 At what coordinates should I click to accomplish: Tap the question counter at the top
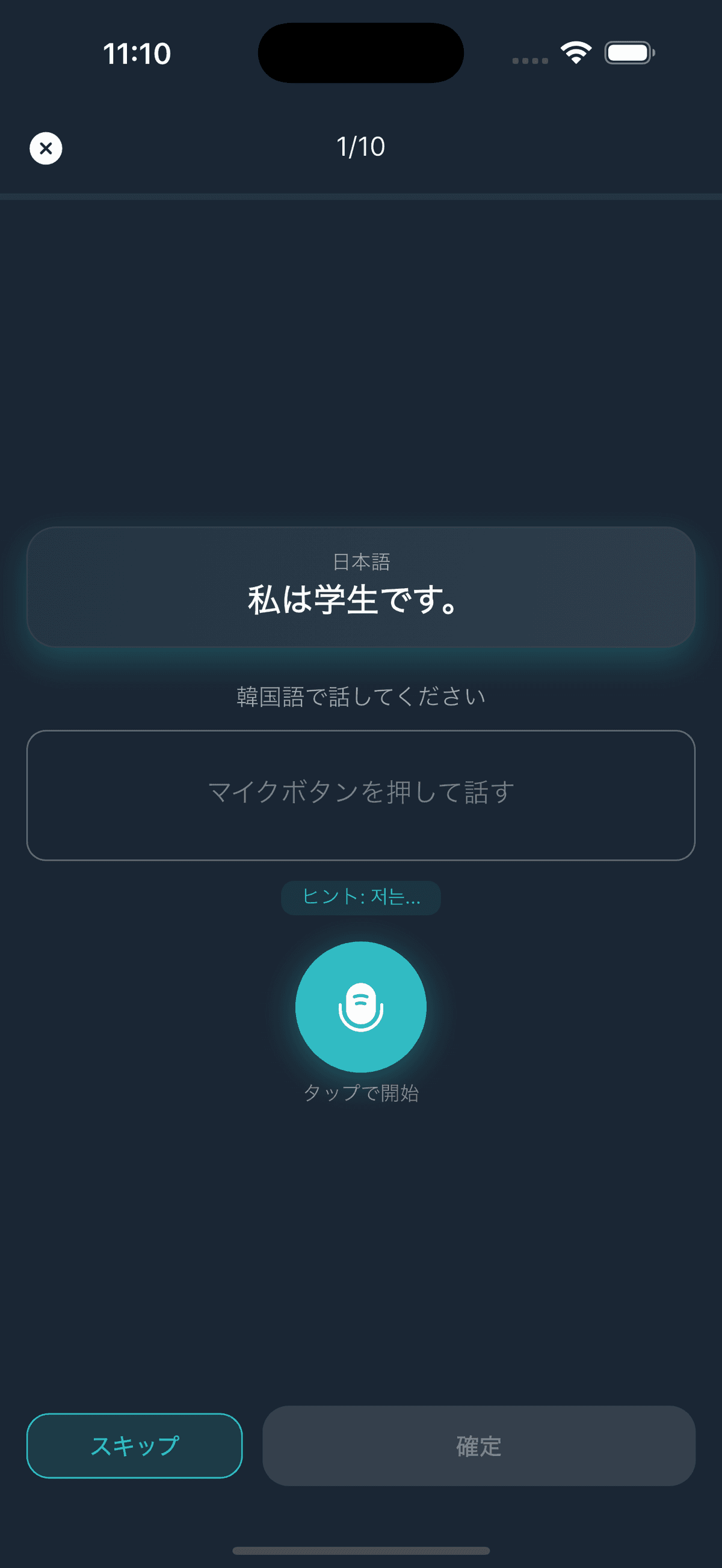tap(361, 146)
